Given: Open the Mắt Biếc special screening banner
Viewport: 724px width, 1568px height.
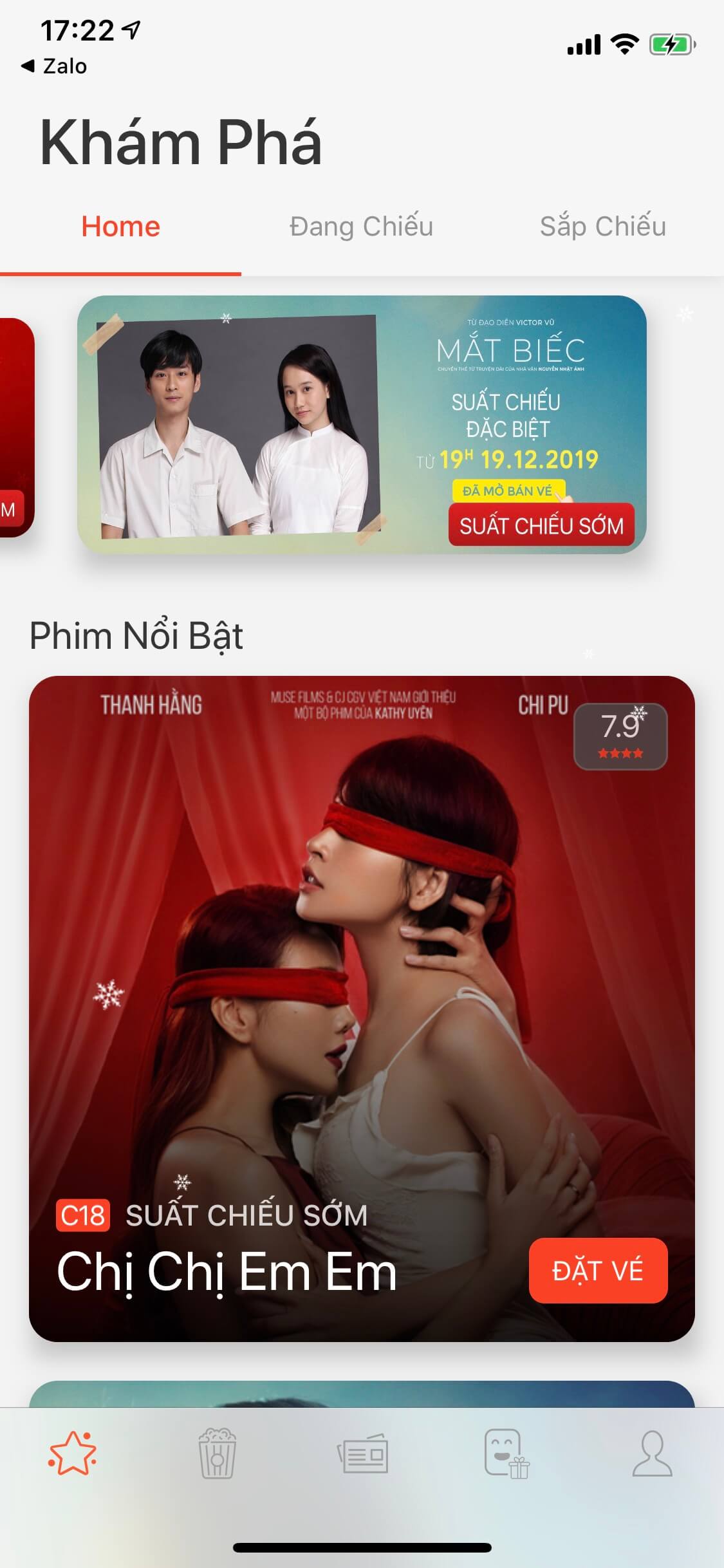Looking at the screenshot, I should pos(362,424).
